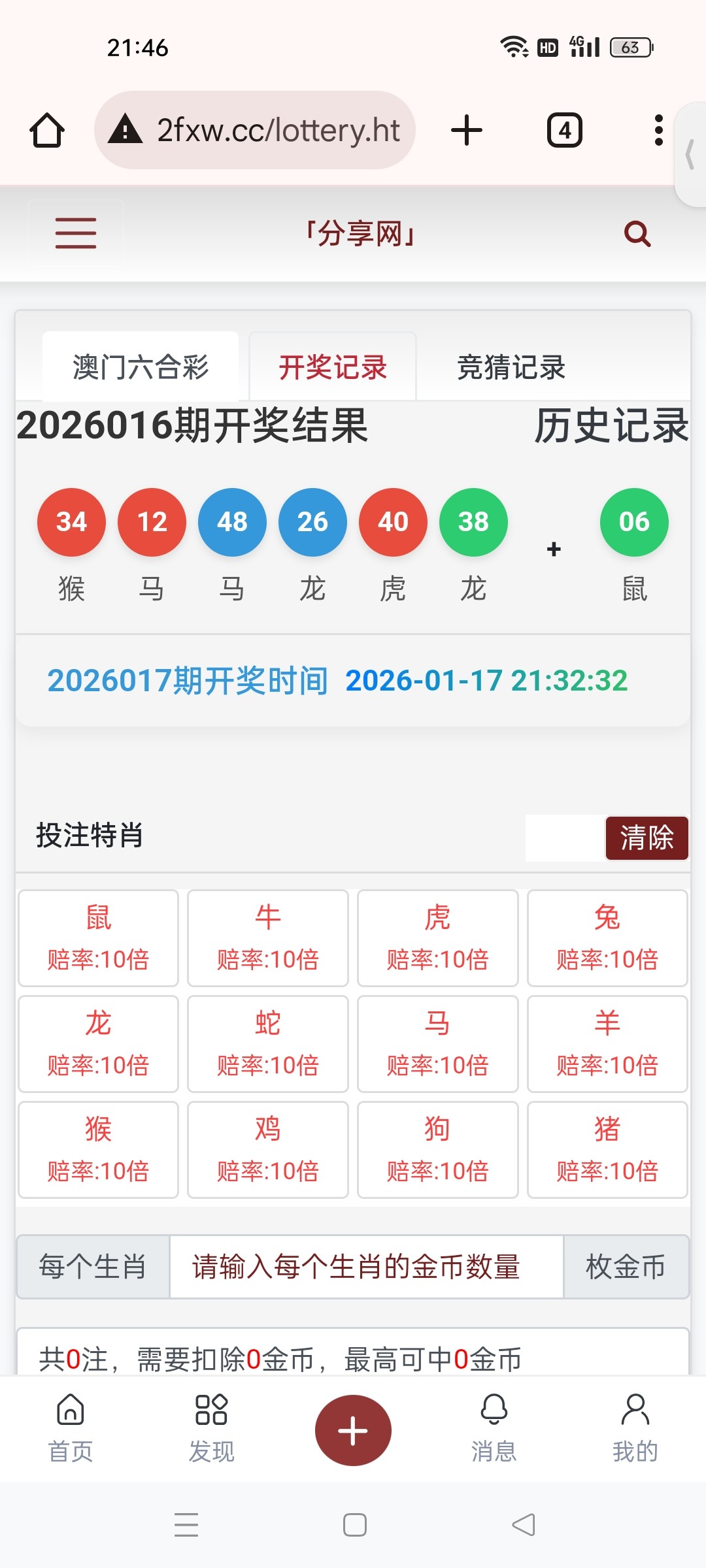
Task: Tap the red plus publish button
Action: 353,1430
